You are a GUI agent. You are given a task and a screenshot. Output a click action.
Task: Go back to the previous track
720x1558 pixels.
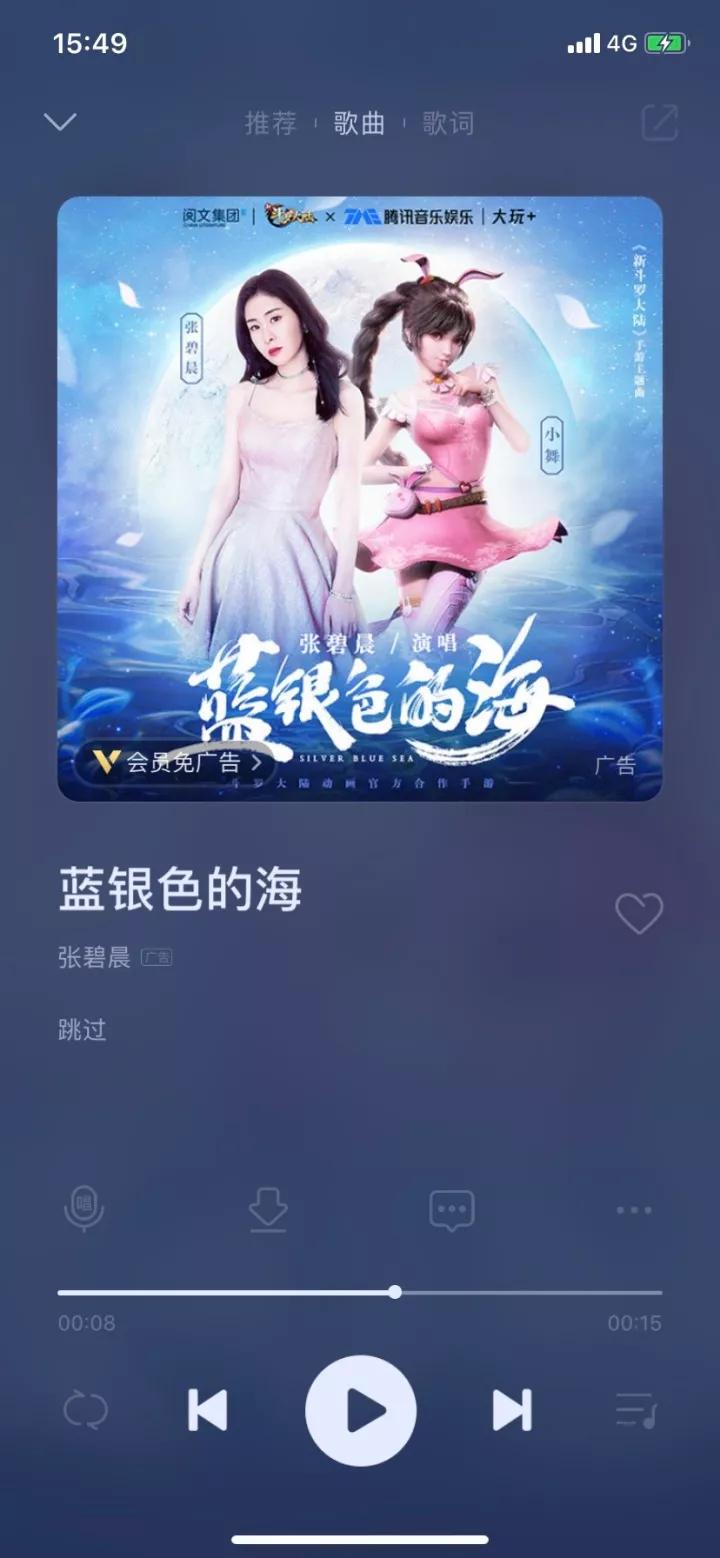point(208,1410)
